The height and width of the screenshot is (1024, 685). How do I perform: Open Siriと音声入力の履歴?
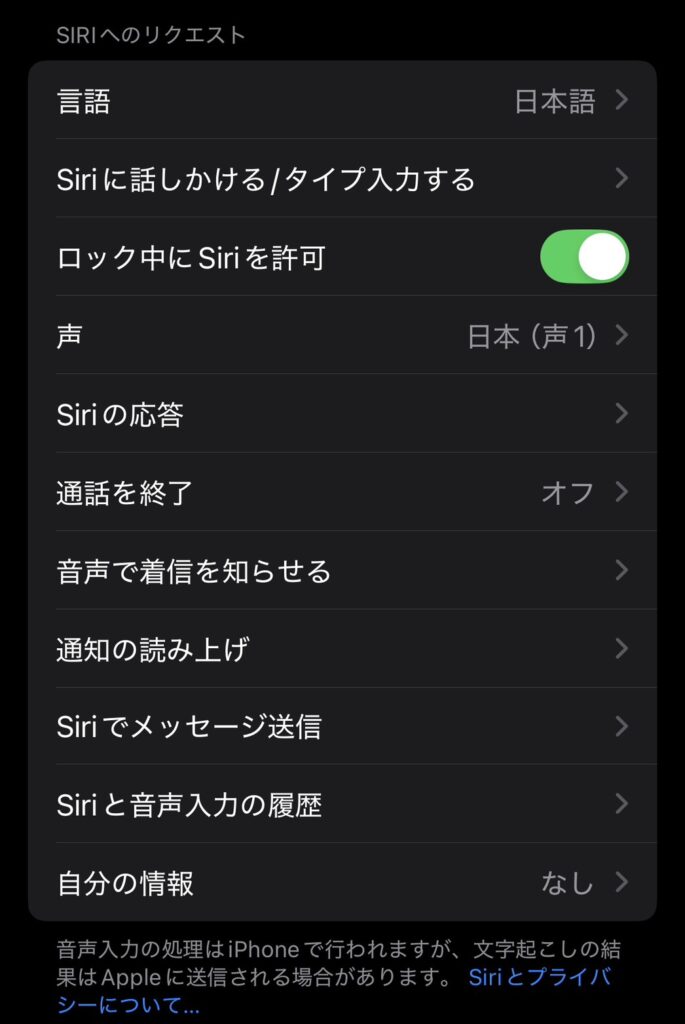tap(342, 805)
